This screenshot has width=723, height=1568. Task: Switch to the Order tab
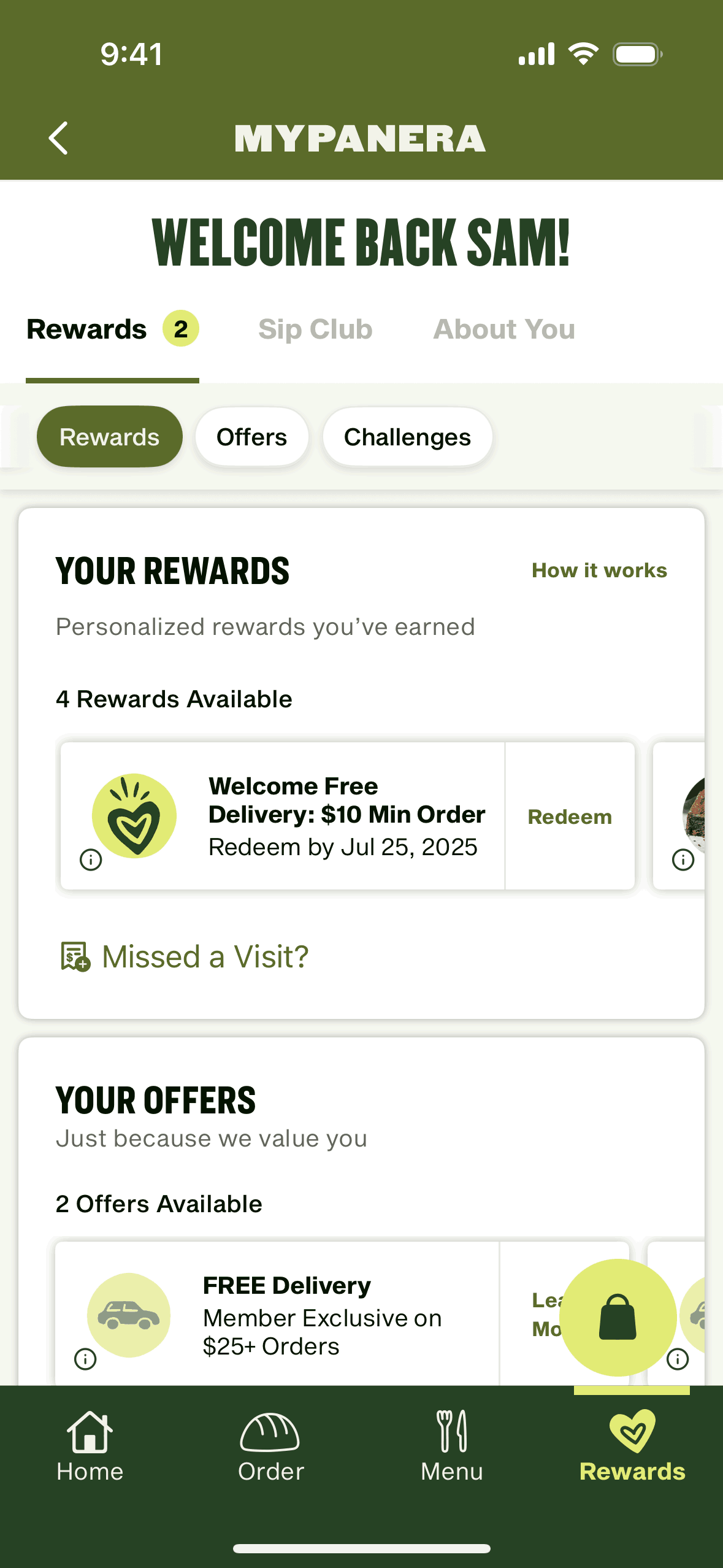[270, 1447]
